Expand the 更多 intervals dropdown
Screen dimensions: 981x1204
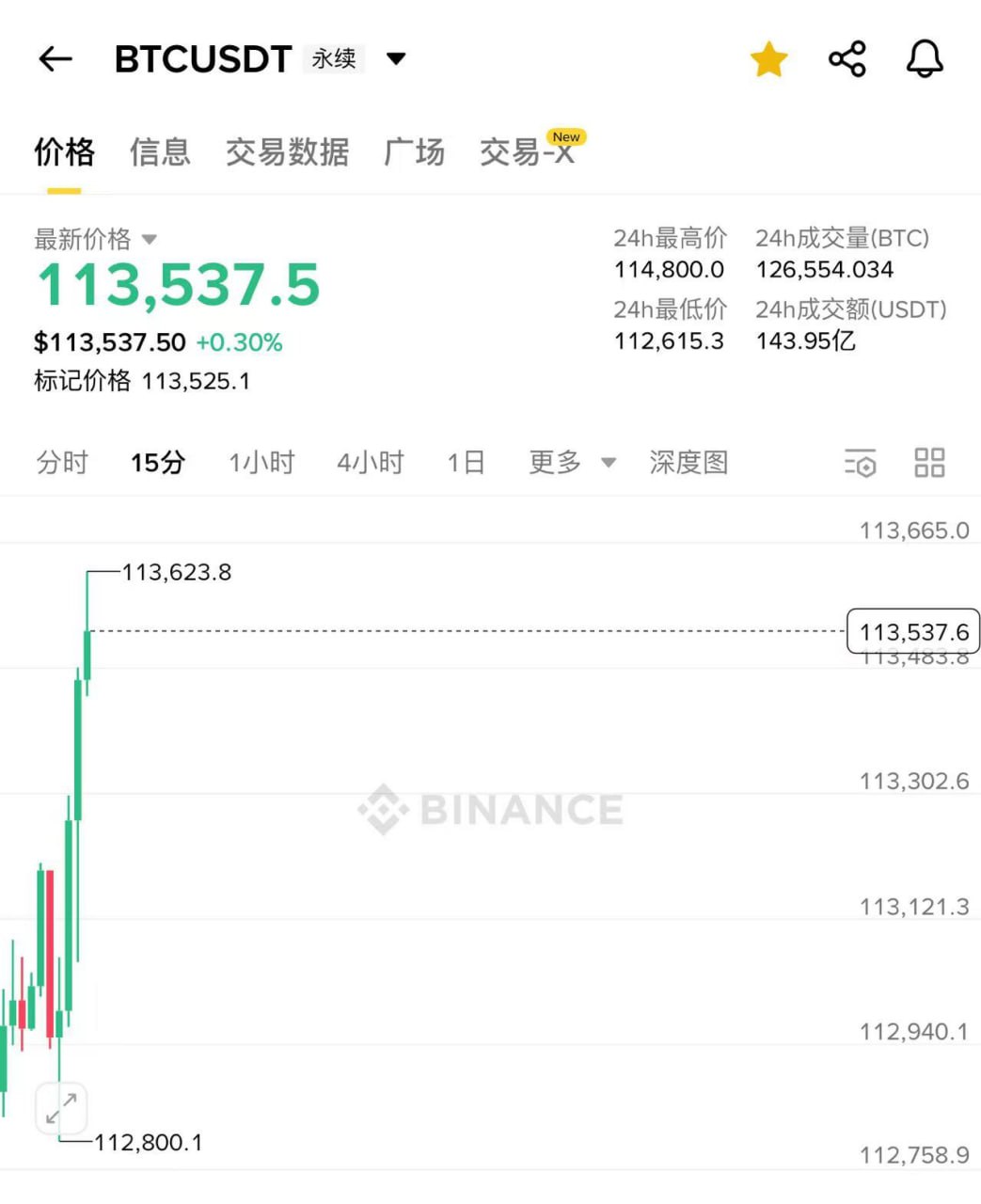[x=572, y=463]
